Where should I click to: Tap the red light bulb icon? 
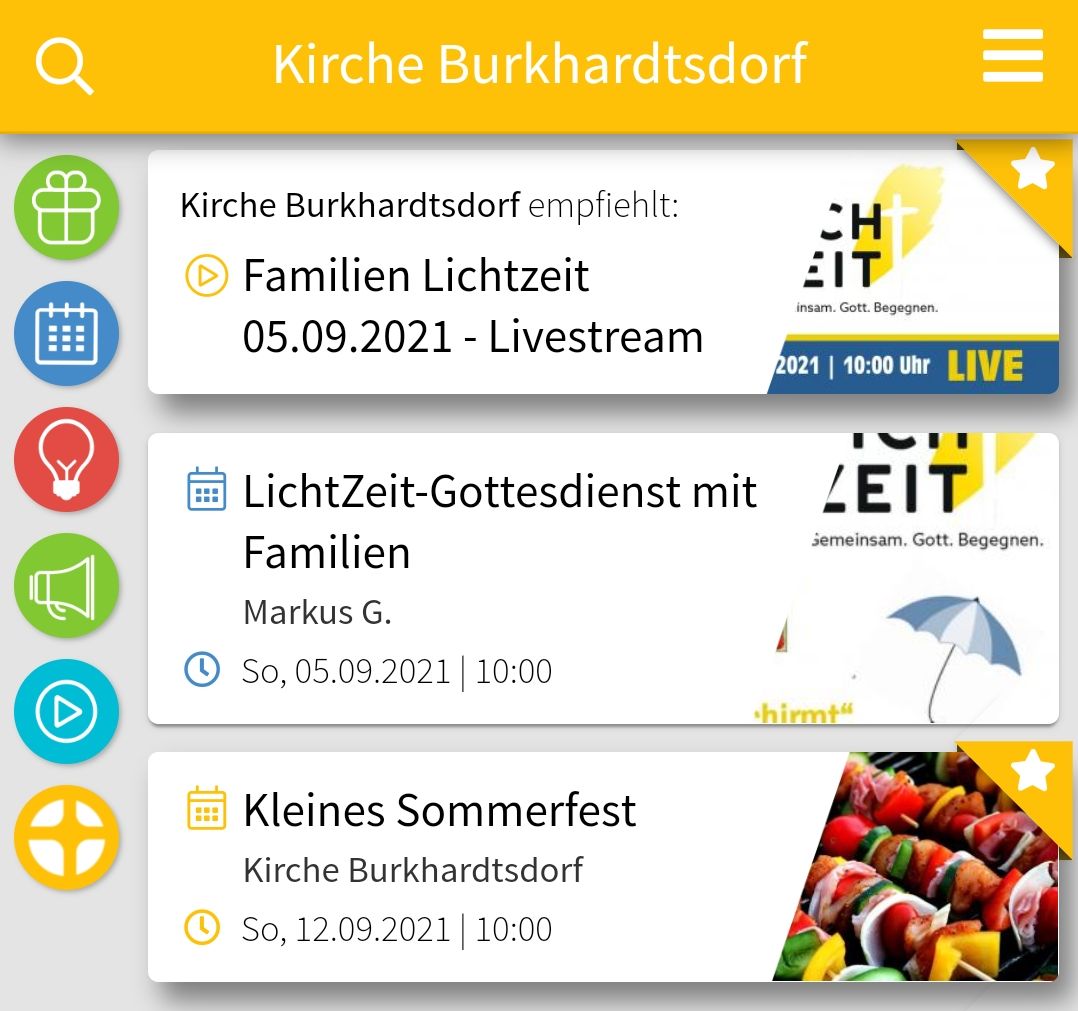(66, 460)
